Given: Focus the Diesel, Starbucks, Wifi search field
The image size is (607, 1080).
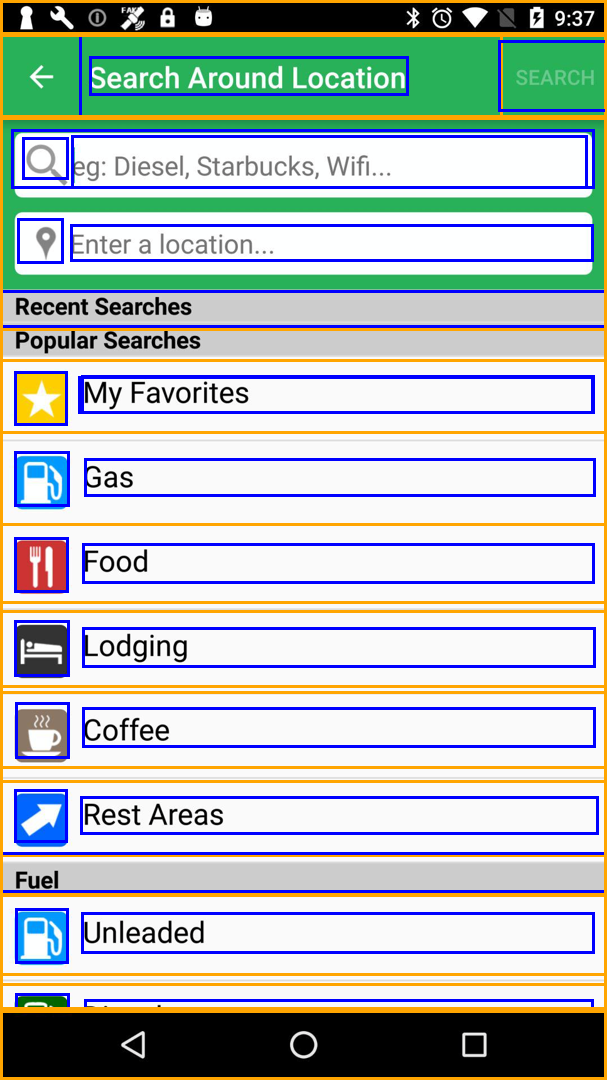Looking at the screenshot, I should (x=328, y=163).
